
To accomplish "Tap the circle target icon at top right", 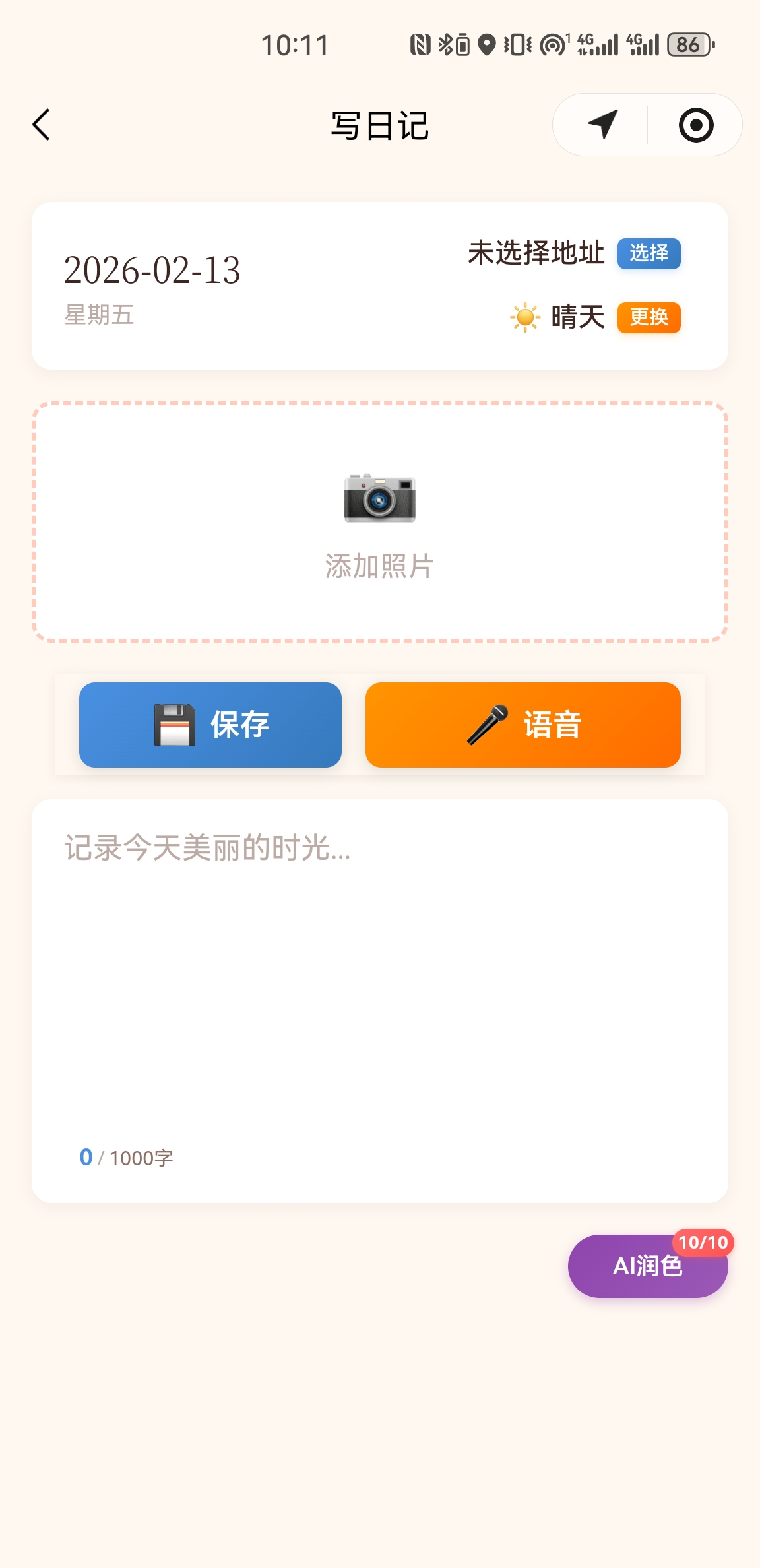I will (697, 124).
